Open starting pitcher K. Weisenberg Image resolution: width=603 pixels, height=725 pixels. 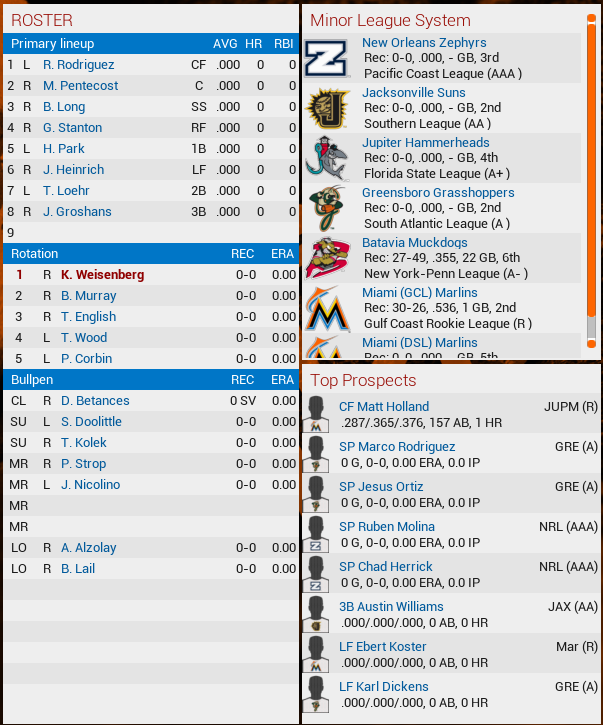tap(102, 274)
